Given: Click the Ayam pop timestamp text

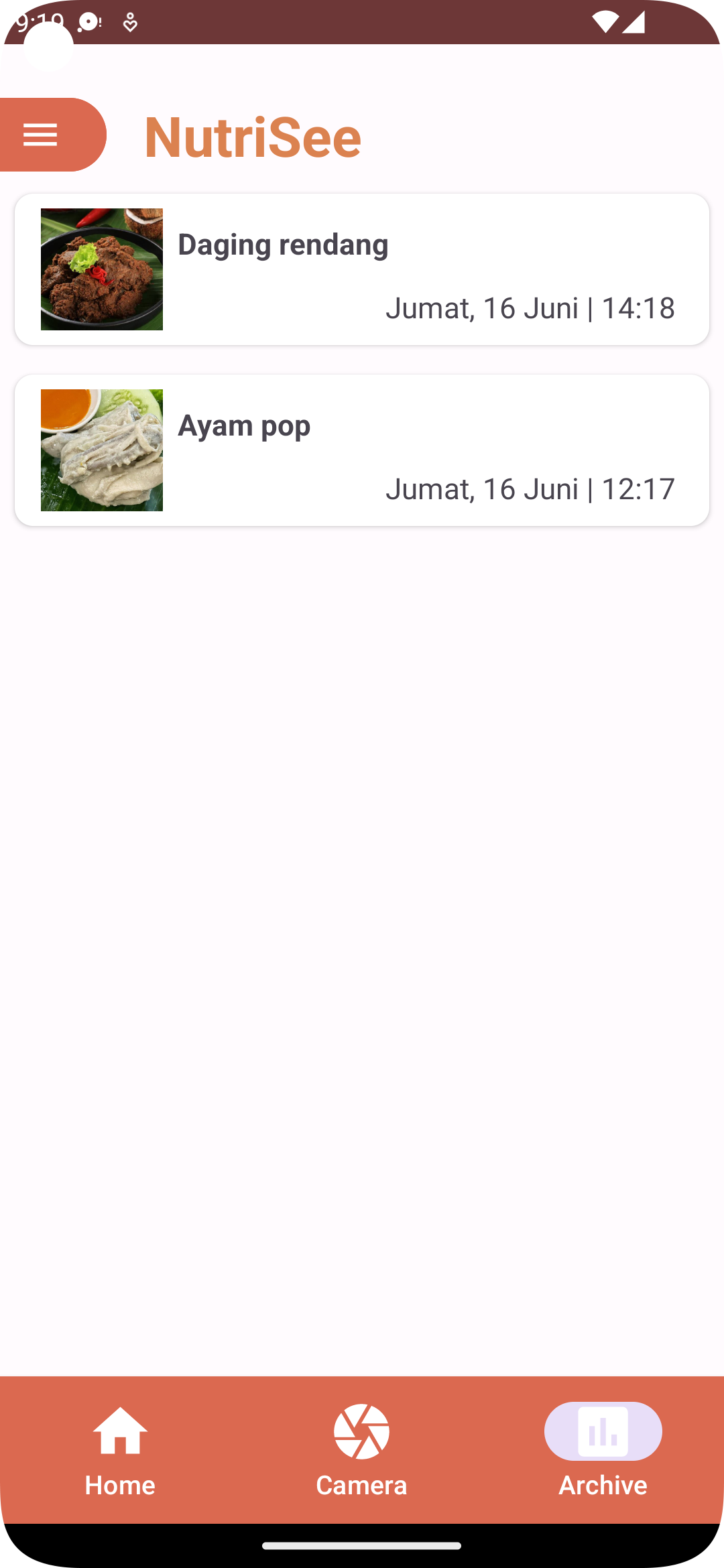Looking at the screenshot, I should point(530,488).
